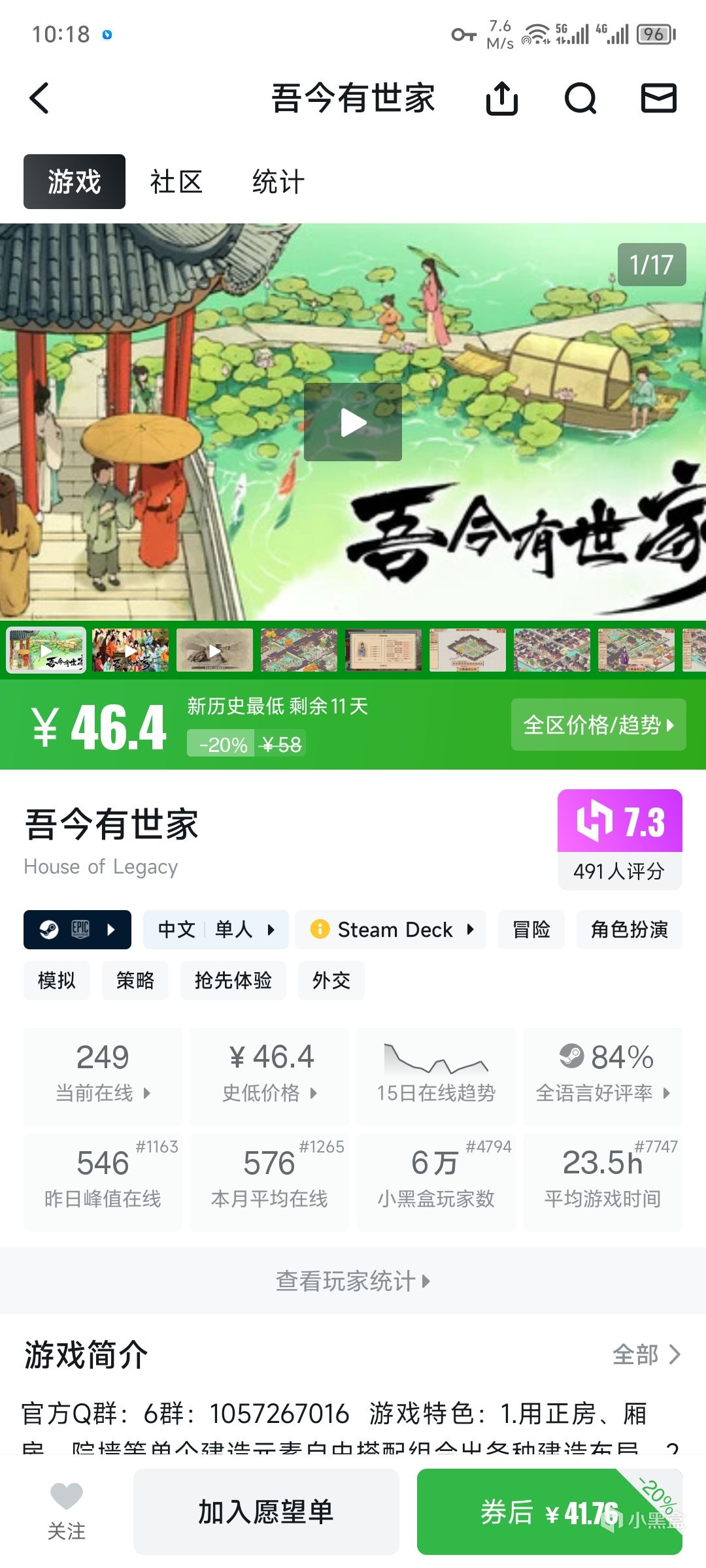Open 查看玩家统计 link
Image resolution: width=706 pixels, height=1568 pixels.
pyautogui.click(x=353, y=1281)
